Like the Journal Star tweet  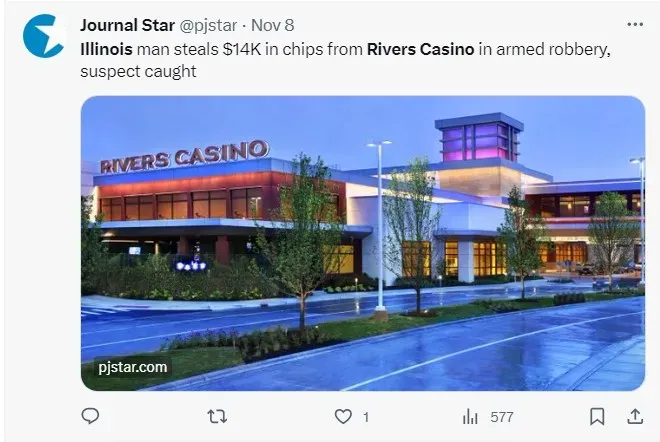343,416
